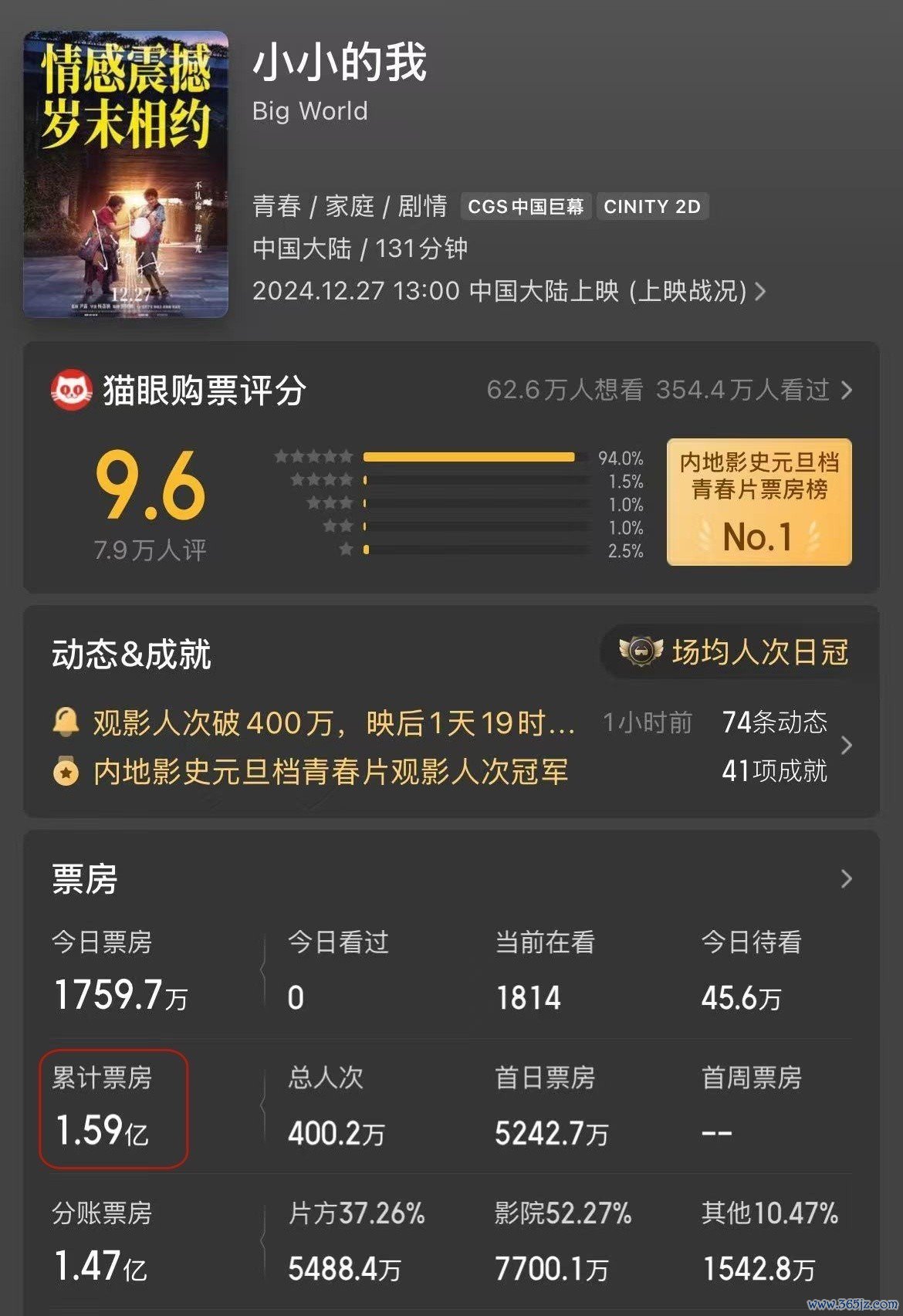Open the 观影人次破400万 dynamic update
Viewport: 903px width, 1316px height.
(x=332, y=723)
